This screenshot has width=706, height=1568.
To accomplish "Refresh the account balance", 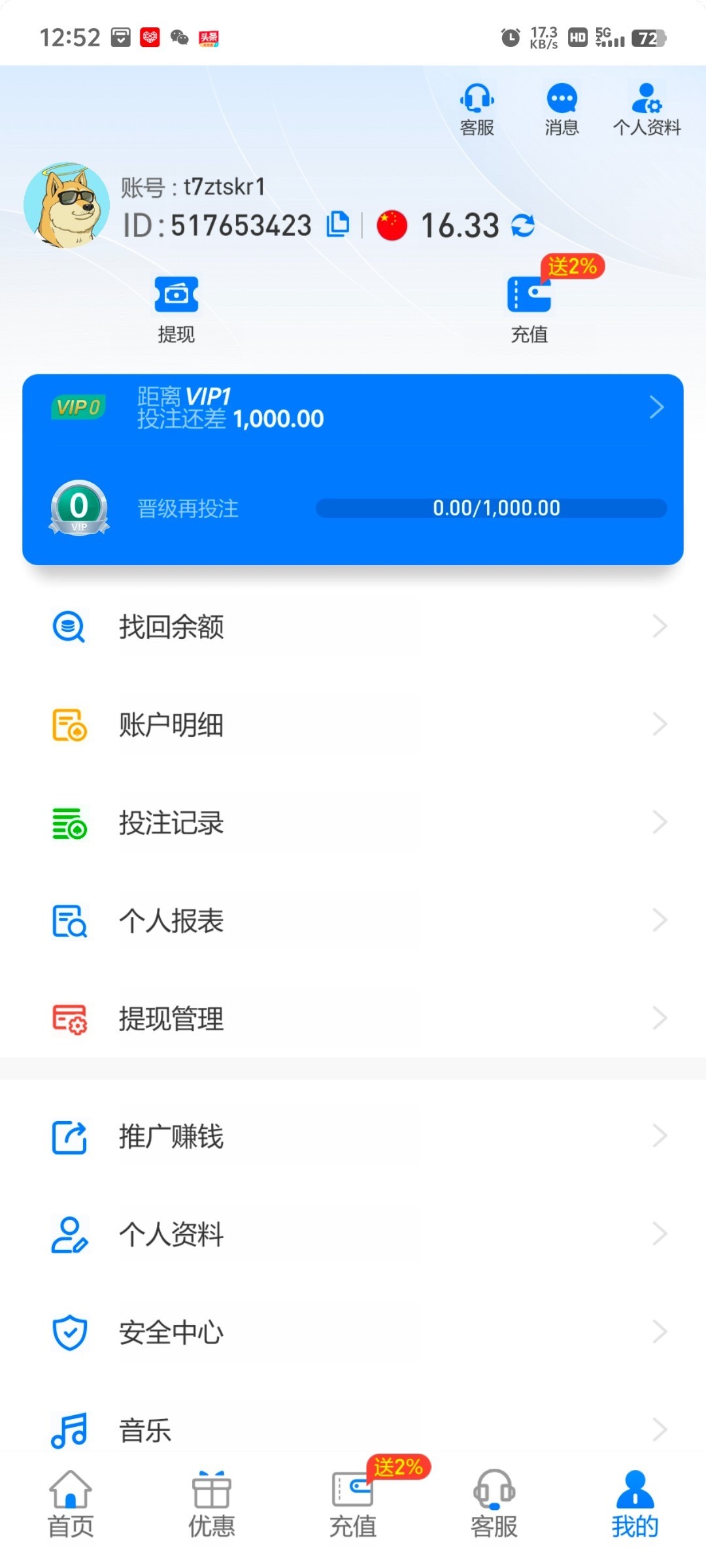I will pos(523,225).
